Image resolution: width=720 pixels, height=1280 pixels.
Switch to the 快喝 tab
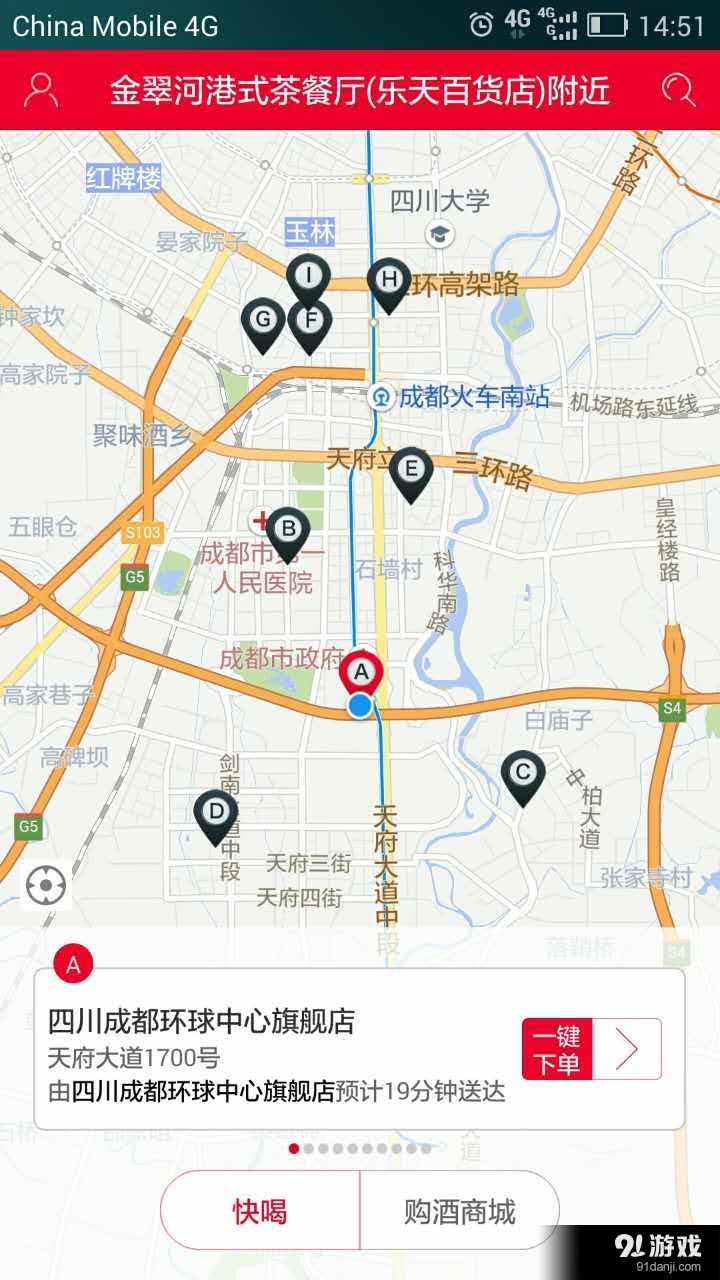259,1211
